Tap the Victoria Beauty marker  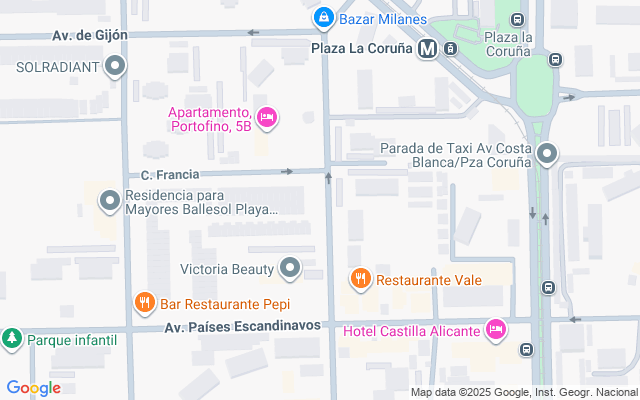pyautogui.click(x=290, y=268)
